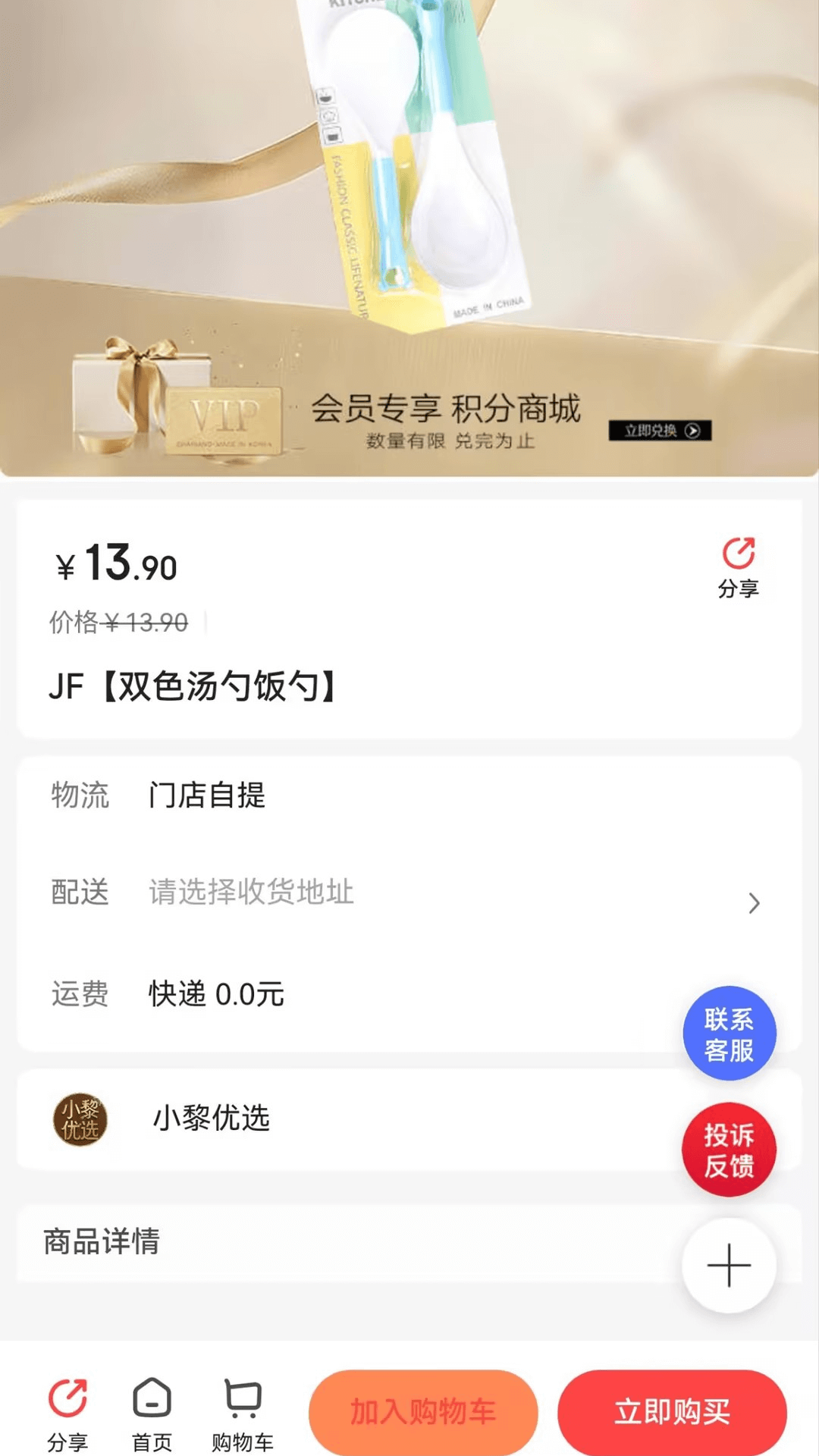
Task: Choose a delivery address in 配送 row
Action: tap(409, 893)
